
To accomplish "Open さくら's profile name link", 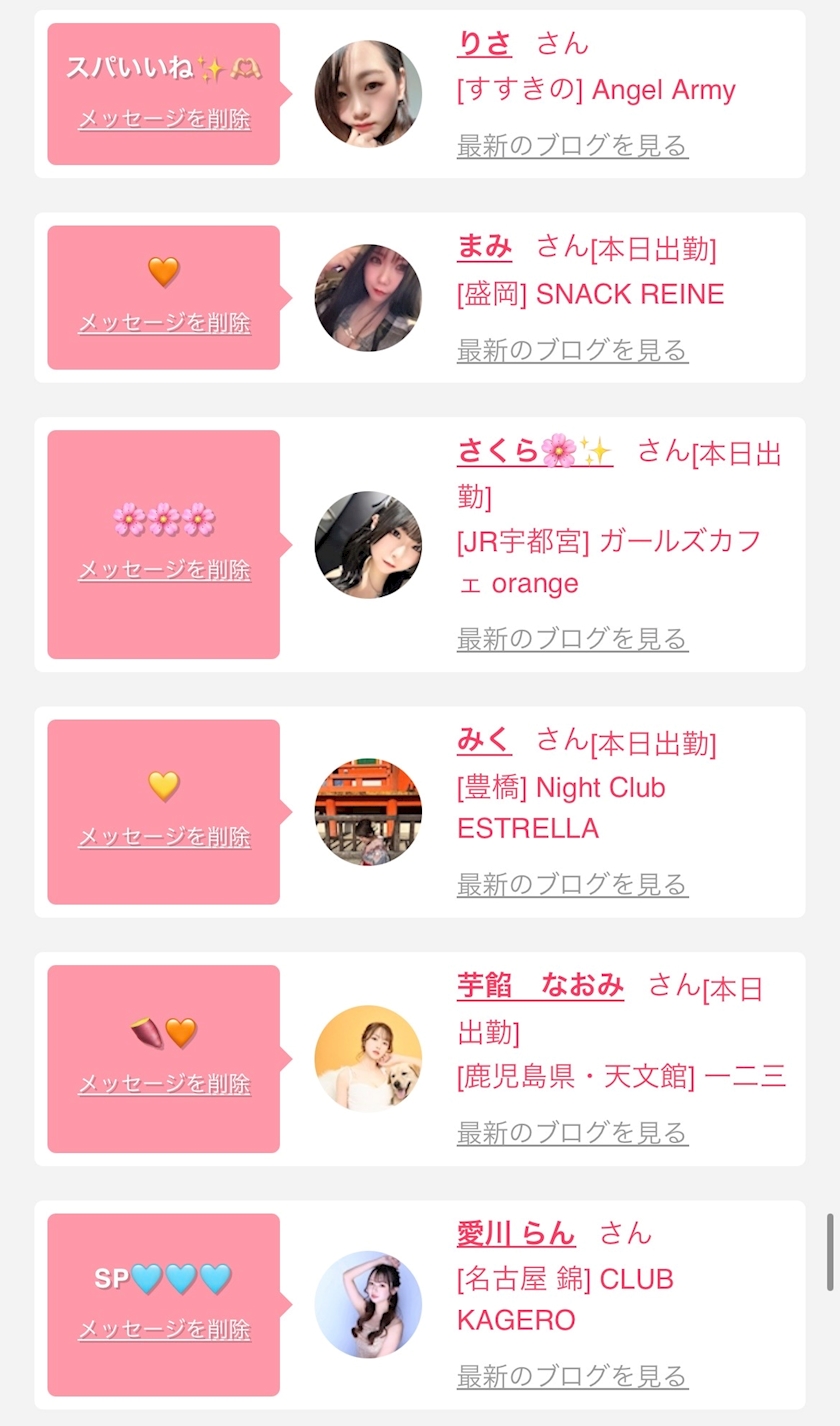I will (535, 452).
